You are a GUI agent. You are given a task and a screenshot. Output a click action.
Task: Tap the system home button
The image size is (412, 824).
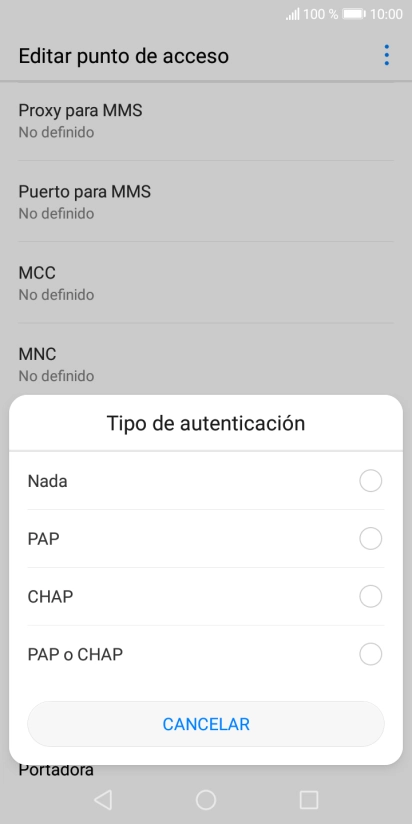(x=206, y=800)
